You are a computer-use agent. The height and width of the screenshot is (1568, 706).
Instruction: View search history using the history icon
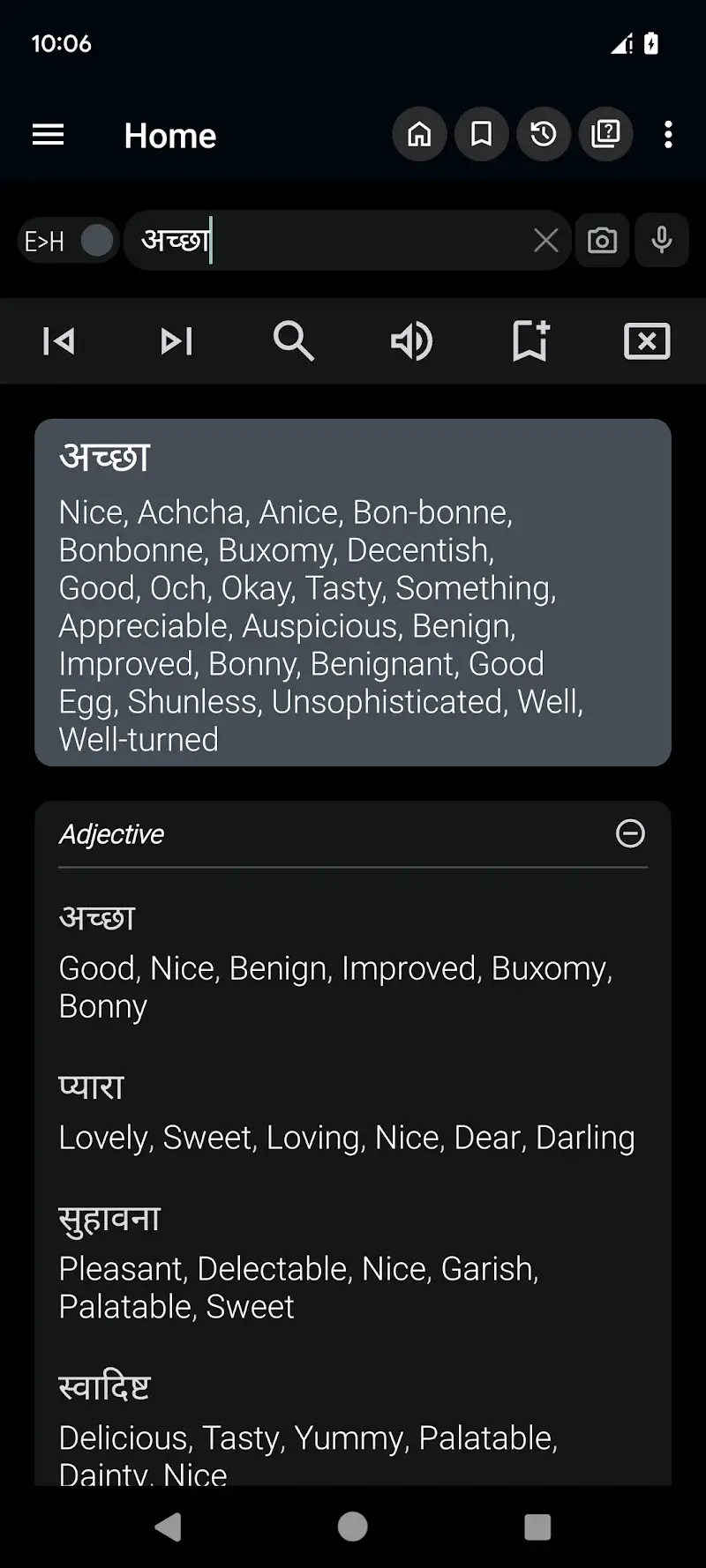click(x=544, y=134)
